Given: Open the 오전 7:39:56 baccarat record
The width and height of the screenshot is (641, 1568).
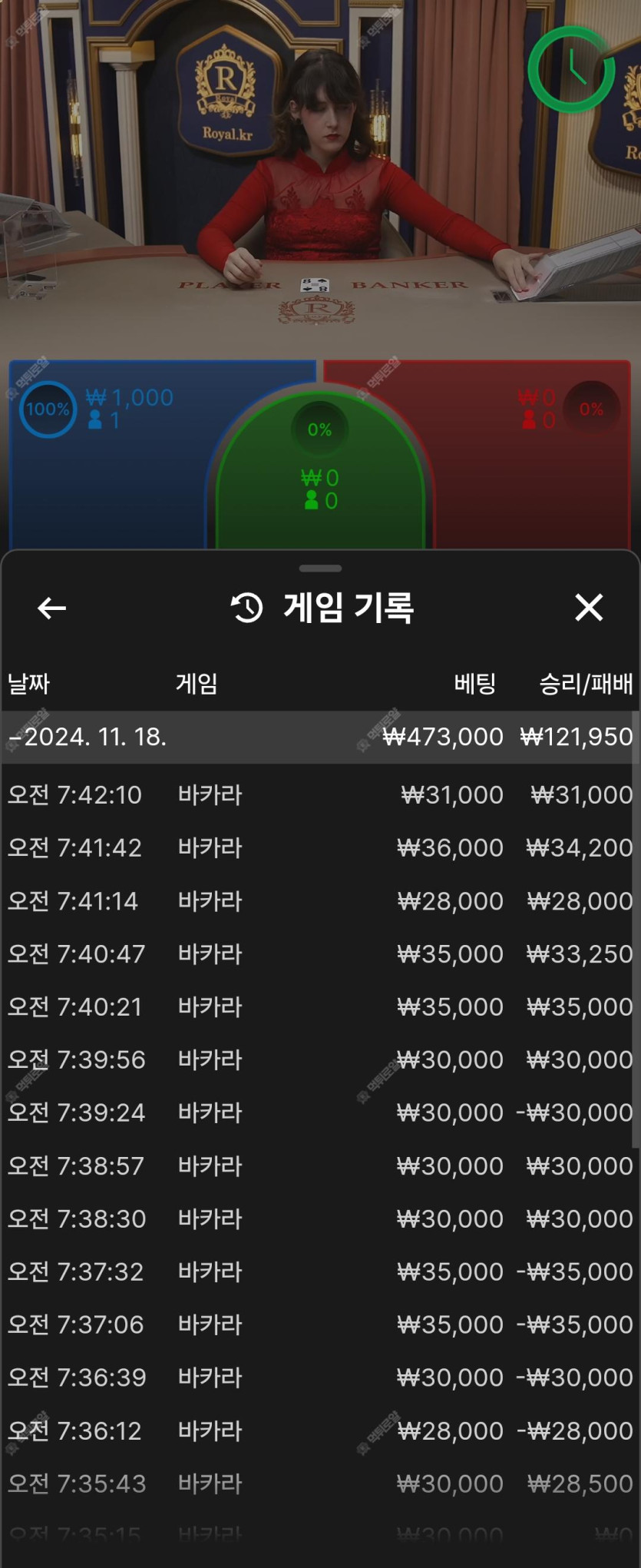Looking at the screenshot, I should click(319, 1059).
